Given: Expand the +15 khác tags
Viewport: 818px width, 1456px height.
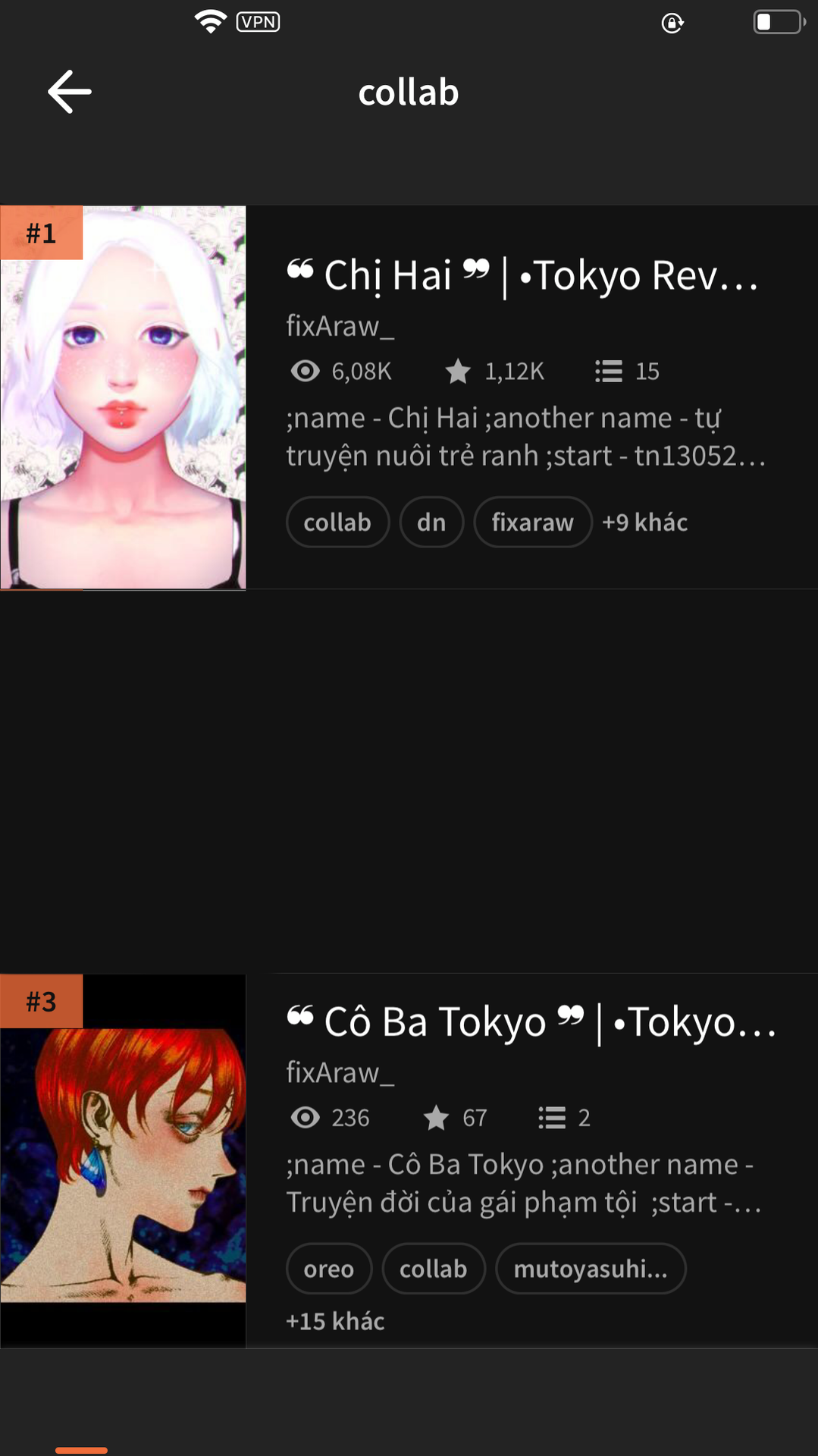Looking at the screenshot, I should pyautogui.click(x=335, y=1321).
